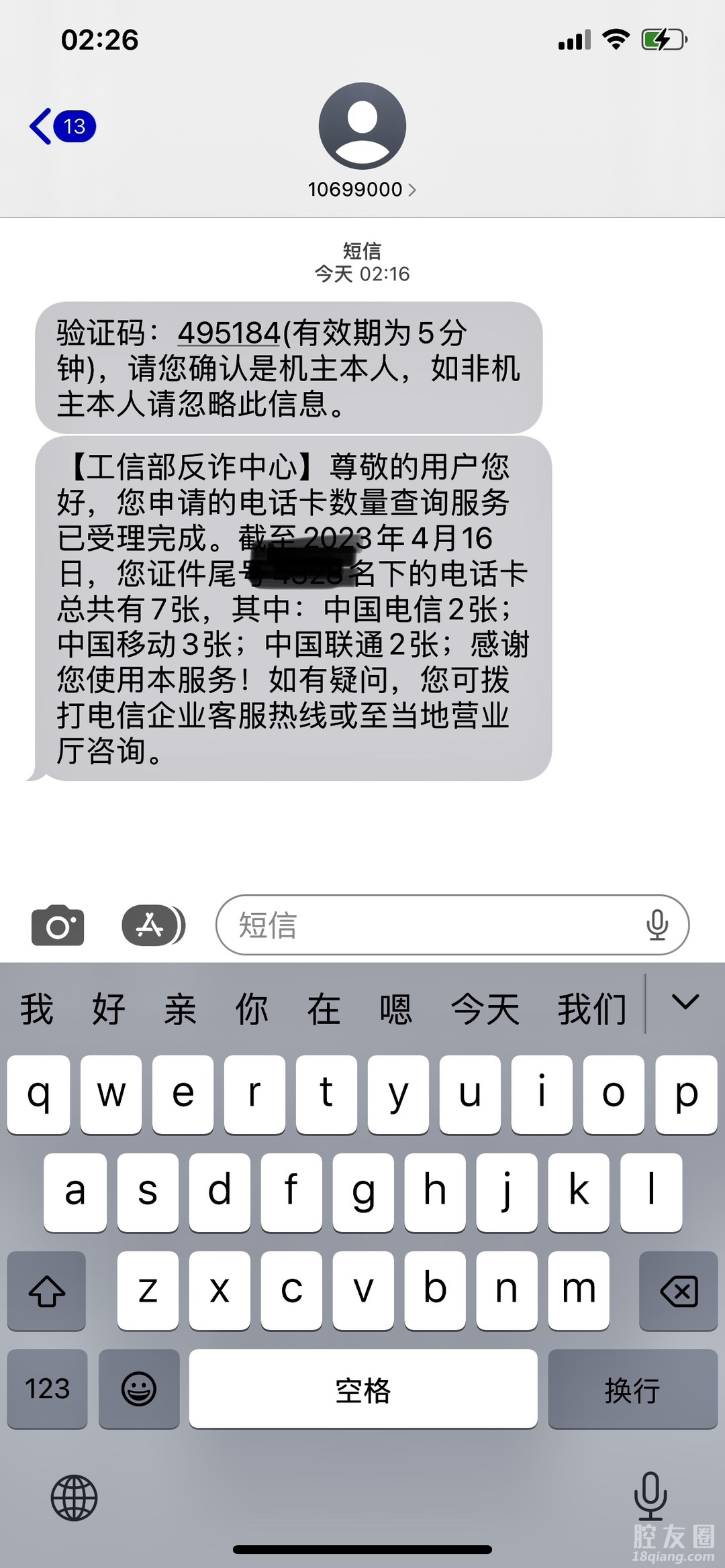This screenshot has width=725, height=1568.
Task: Open the camera to attach a photo
Action: pyautogui.click(x=58, y=925)
